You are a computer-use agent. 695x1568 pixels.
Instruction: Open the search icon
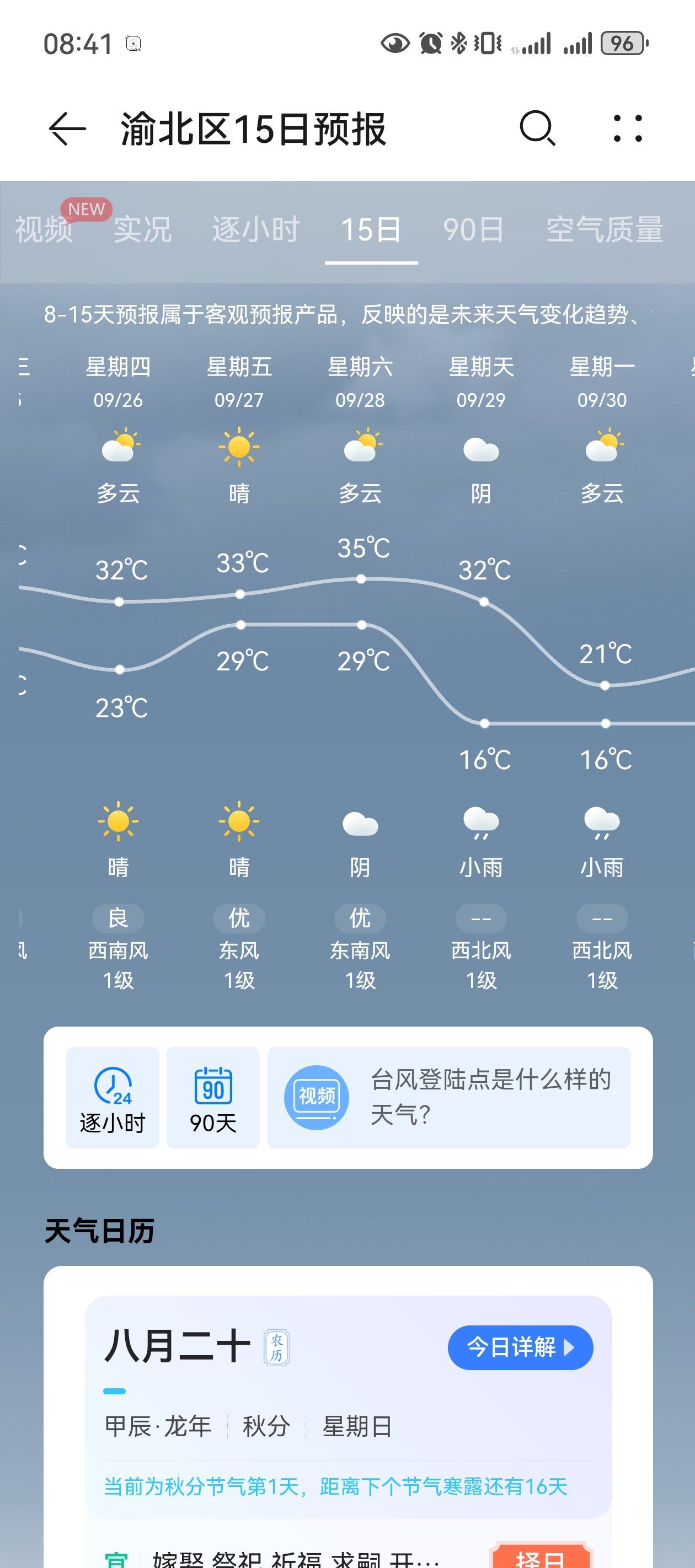coord(537,128)
